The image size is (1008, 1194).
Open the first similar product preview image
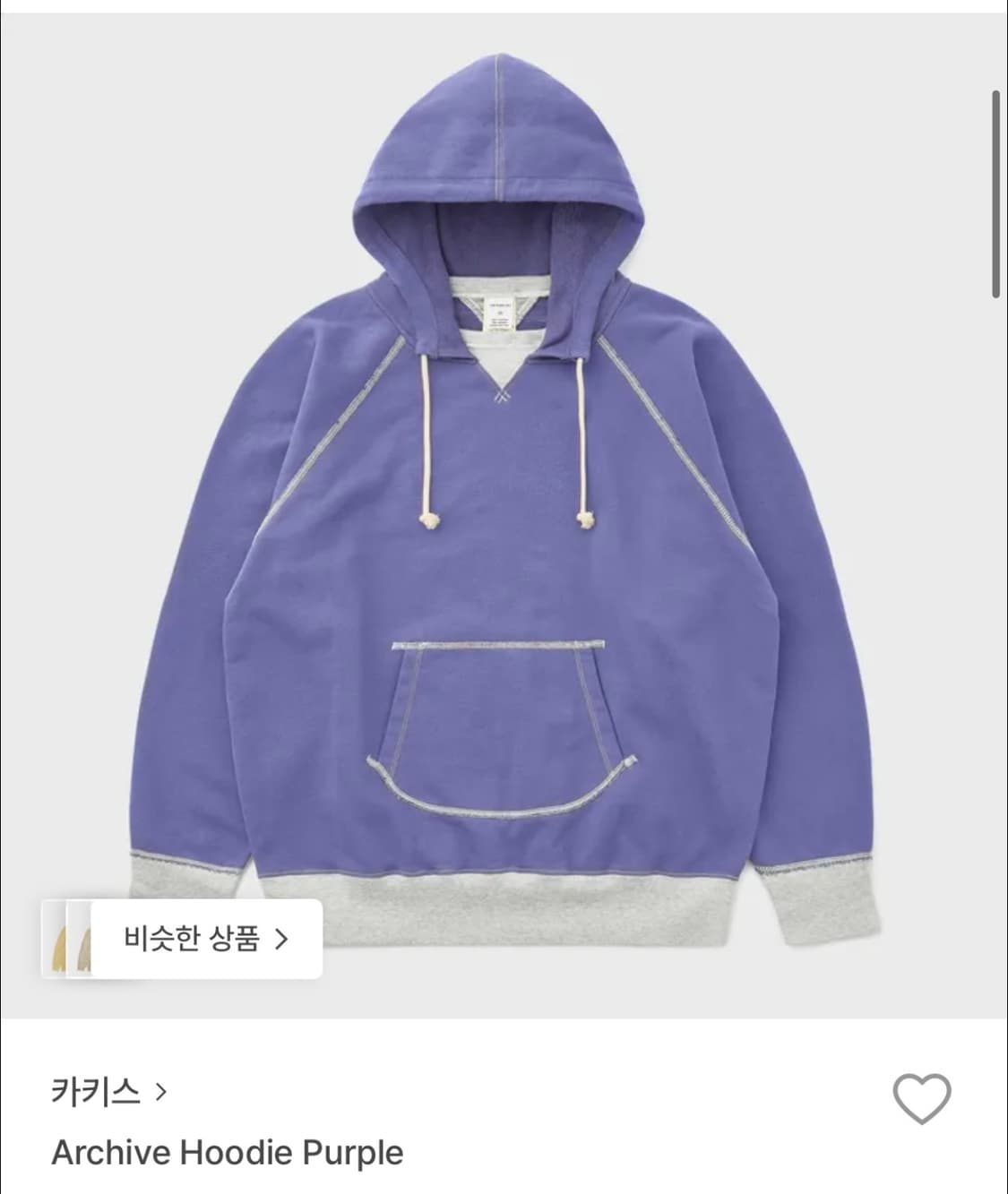point(61,937)
